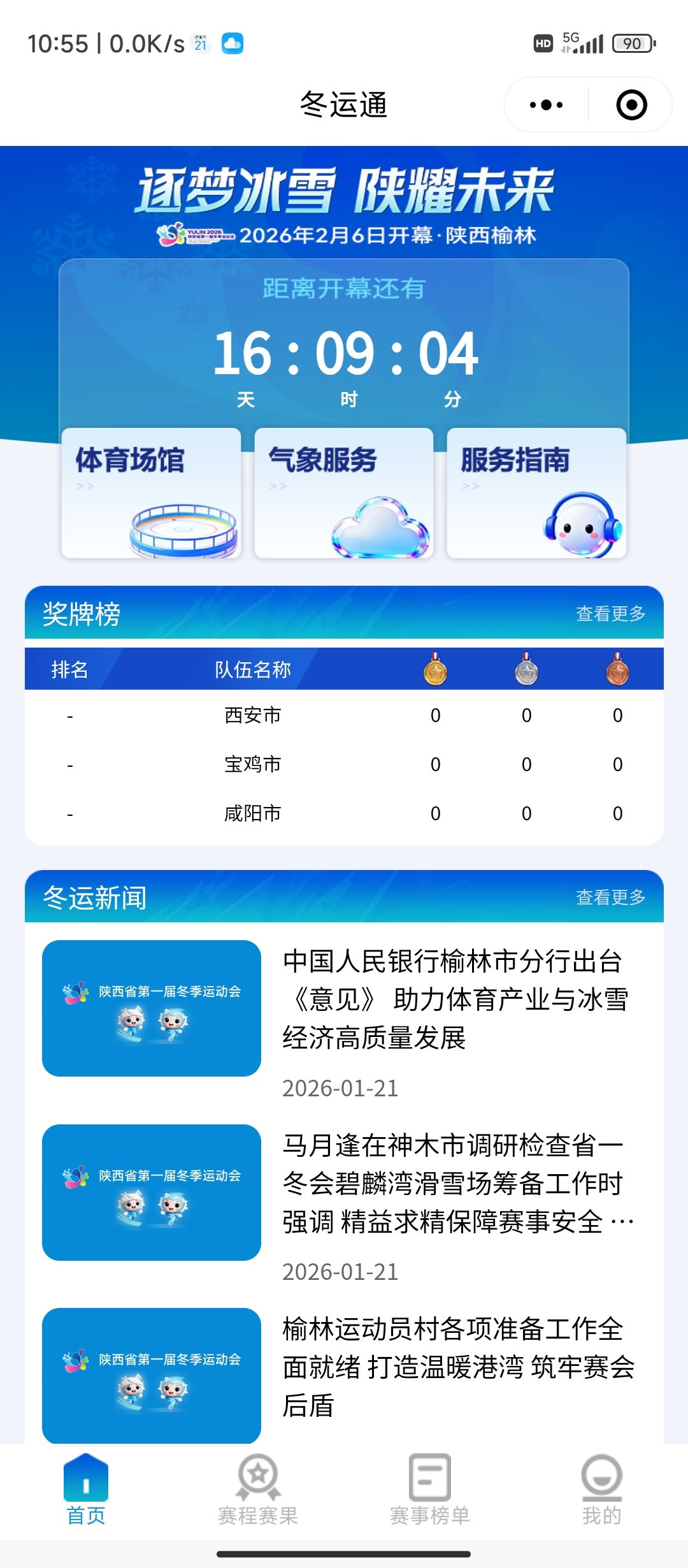The image size is (688, 1568).
Task: View more of the 奖牌榜 medal table
Action: coord(610,613)
